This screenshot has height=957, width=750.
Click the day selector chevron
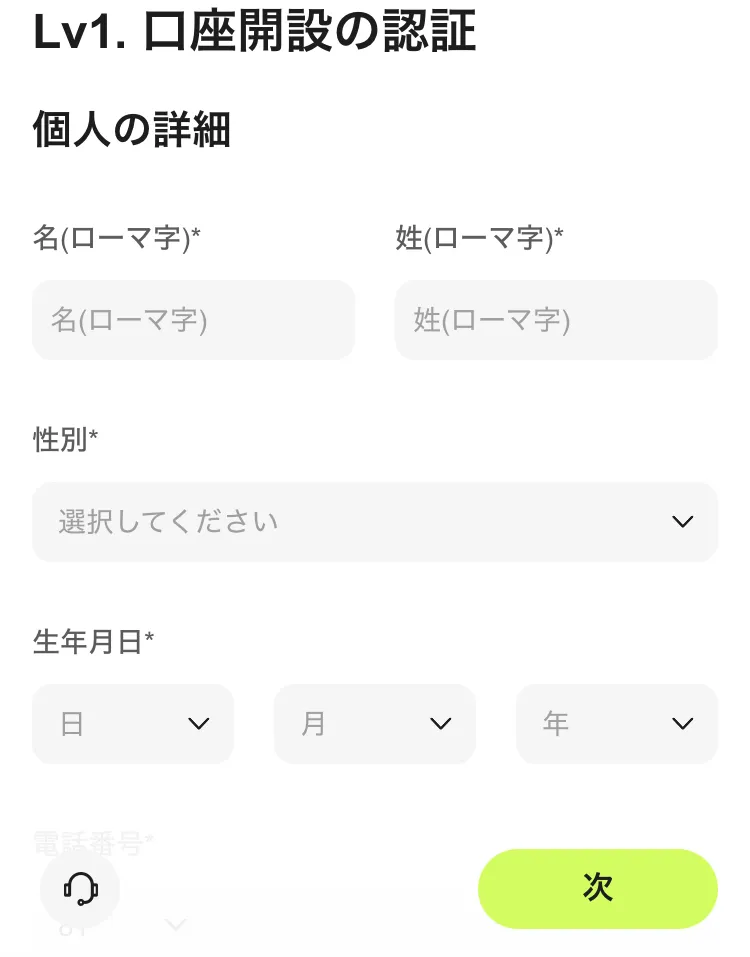coord(199,723)
